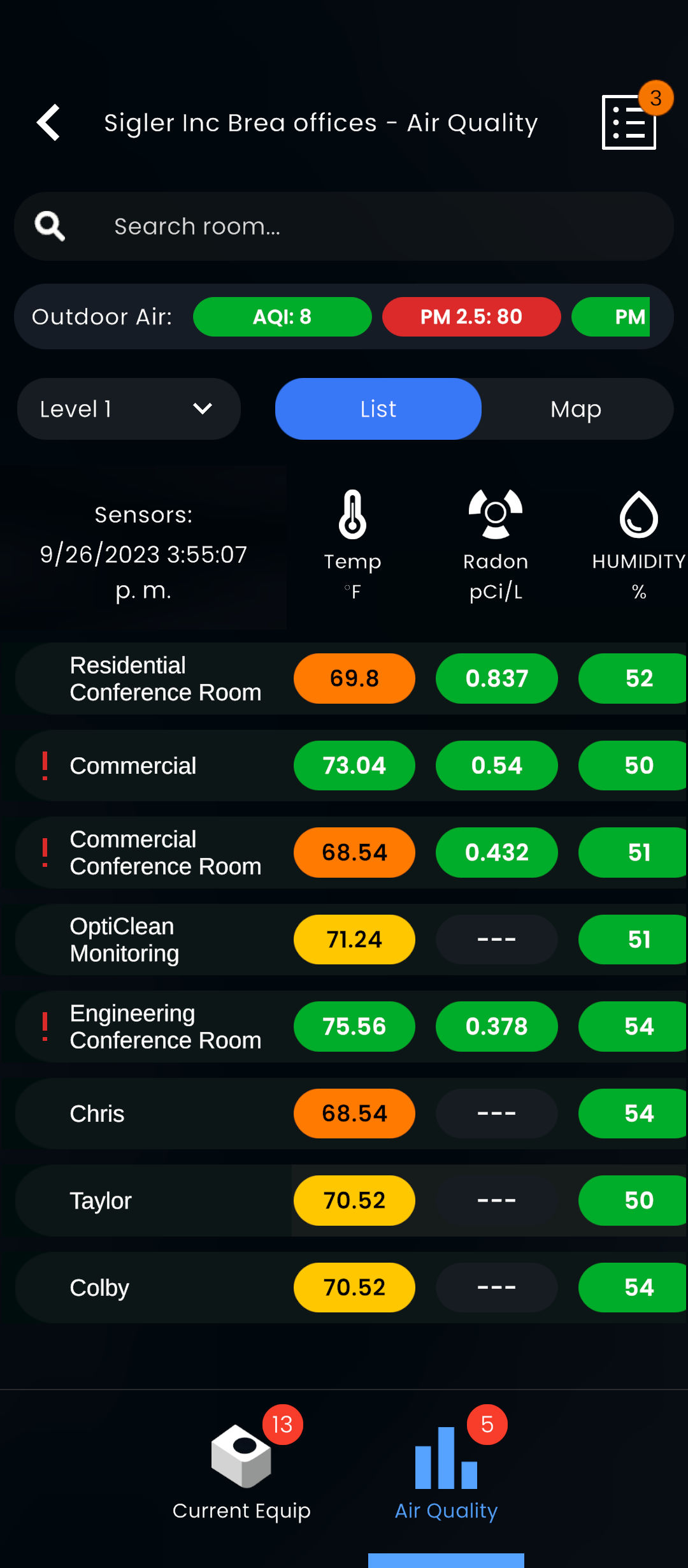Go back using the back arrow
Image resolution: width=688 pixels, height=1568 pixels.
pyautogui.click(x=49, y=122)
